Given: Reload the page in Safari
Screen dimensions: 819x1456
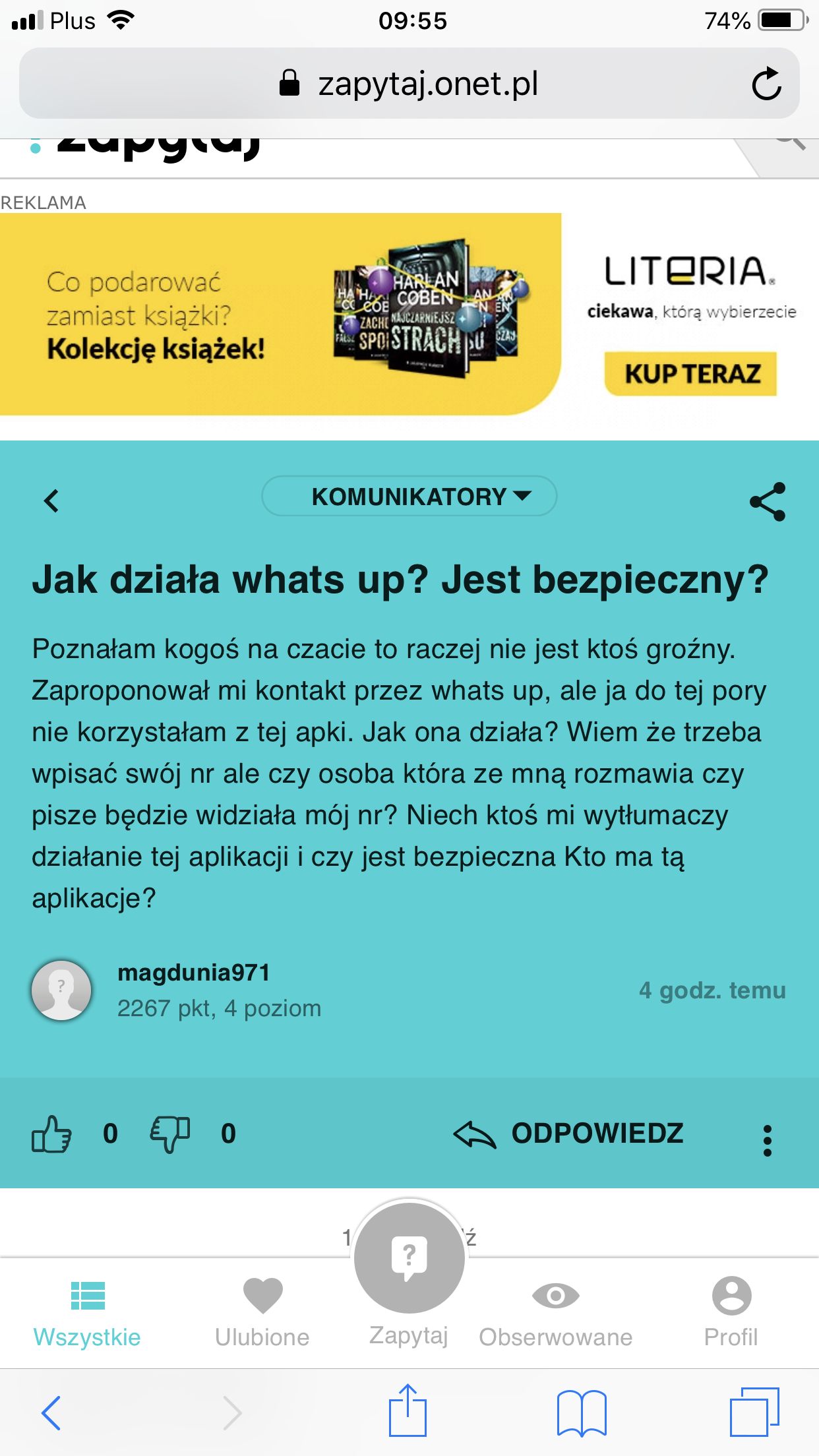Looking at the screenshot, I should [766, 84].
